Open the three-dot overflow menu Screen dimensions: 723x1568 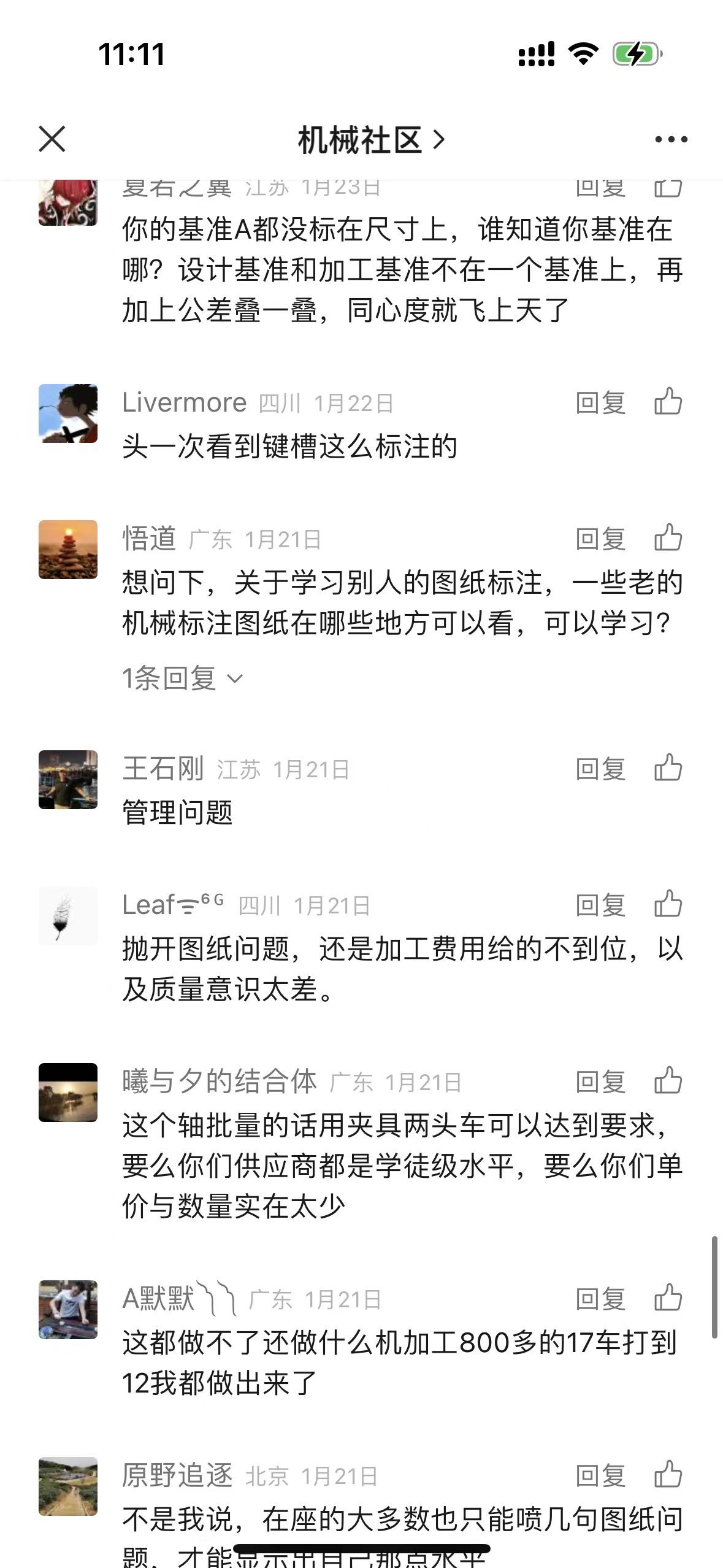click(671, 140)
